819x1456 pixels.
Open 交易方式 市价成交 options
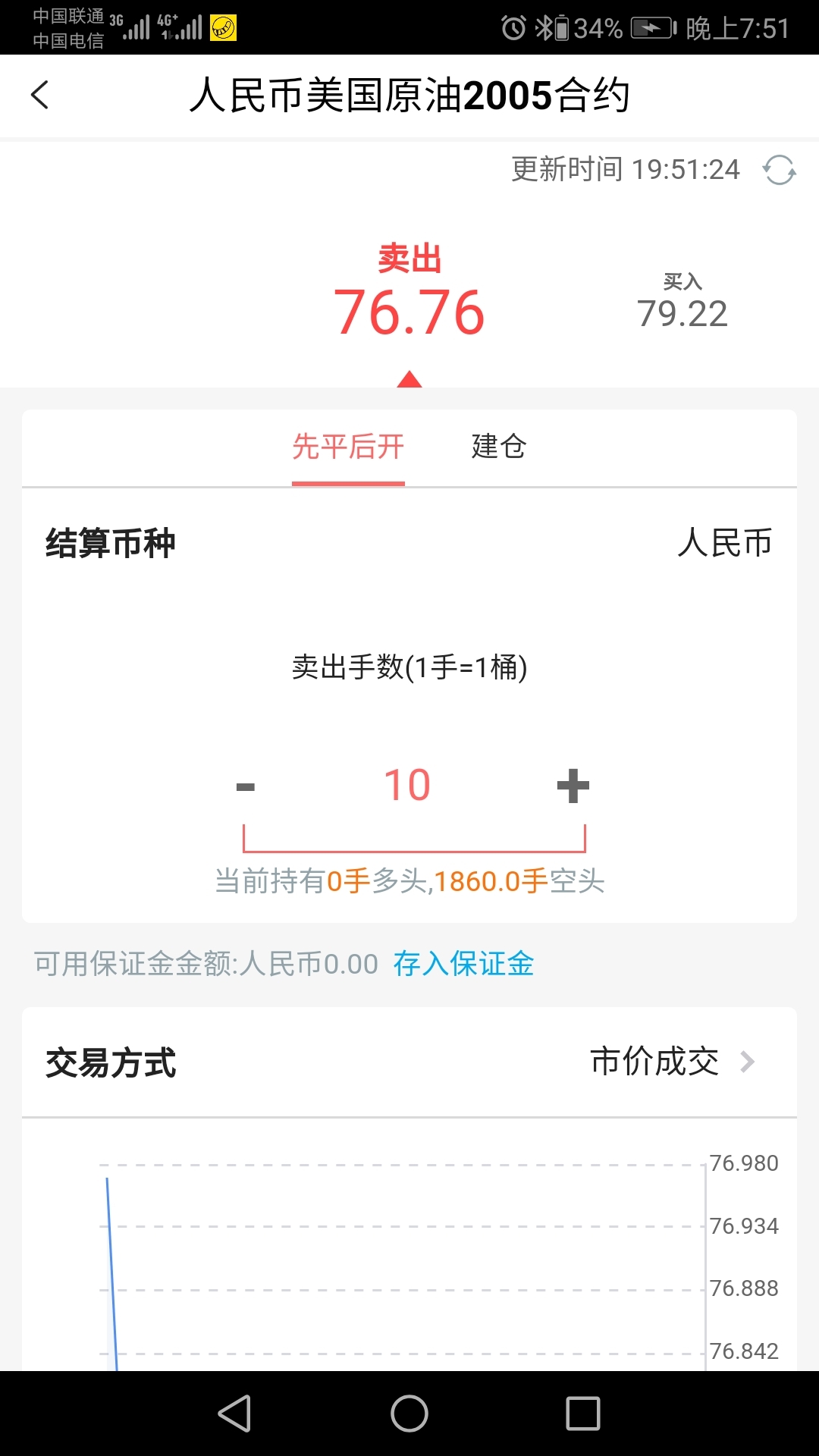pos(409,1062)
